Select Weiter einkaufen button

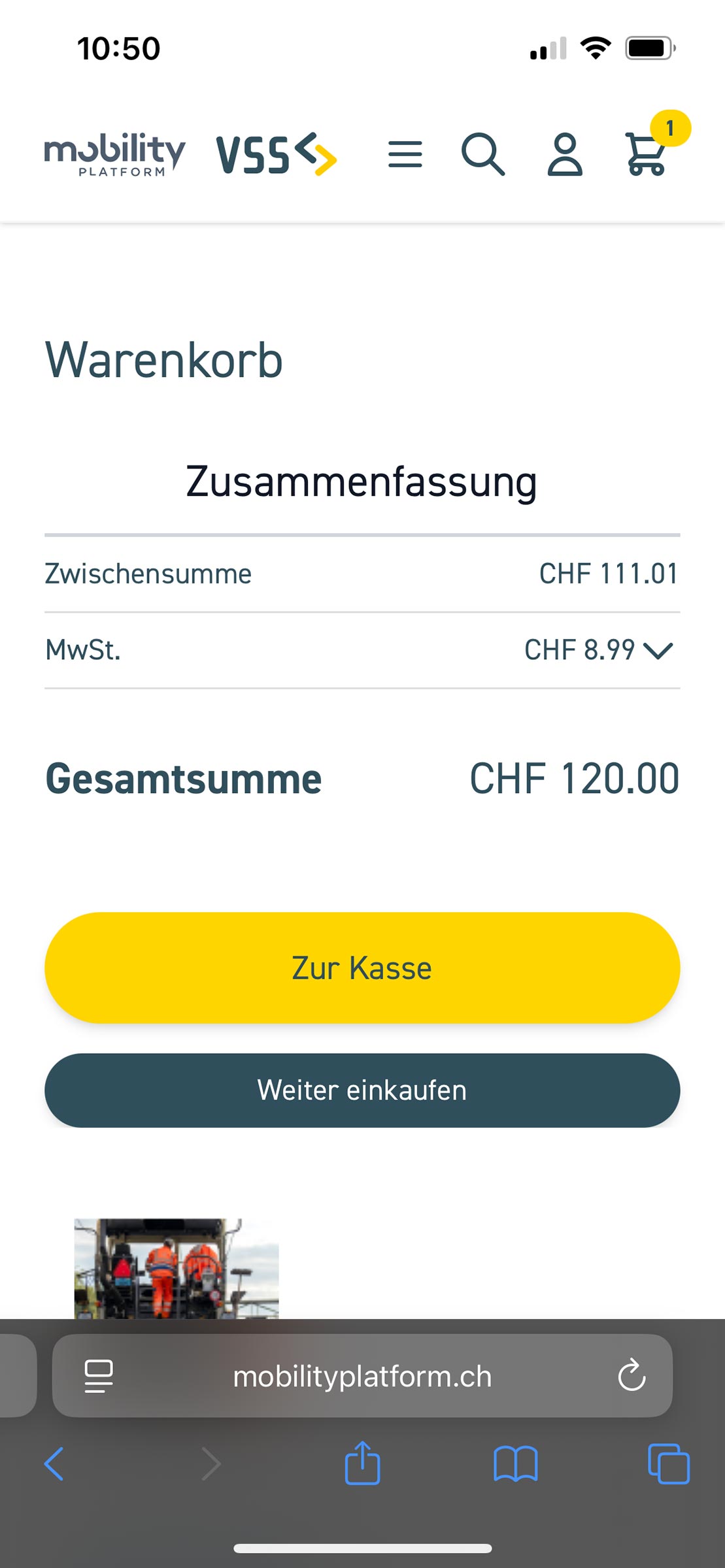[362, 1090]
